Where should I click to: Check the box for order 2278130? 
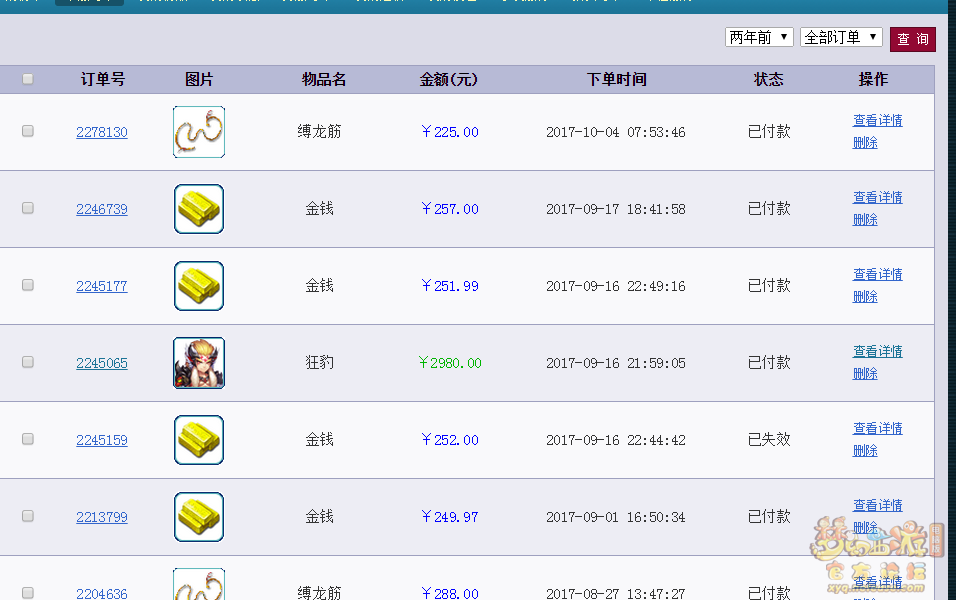point(28,131)
